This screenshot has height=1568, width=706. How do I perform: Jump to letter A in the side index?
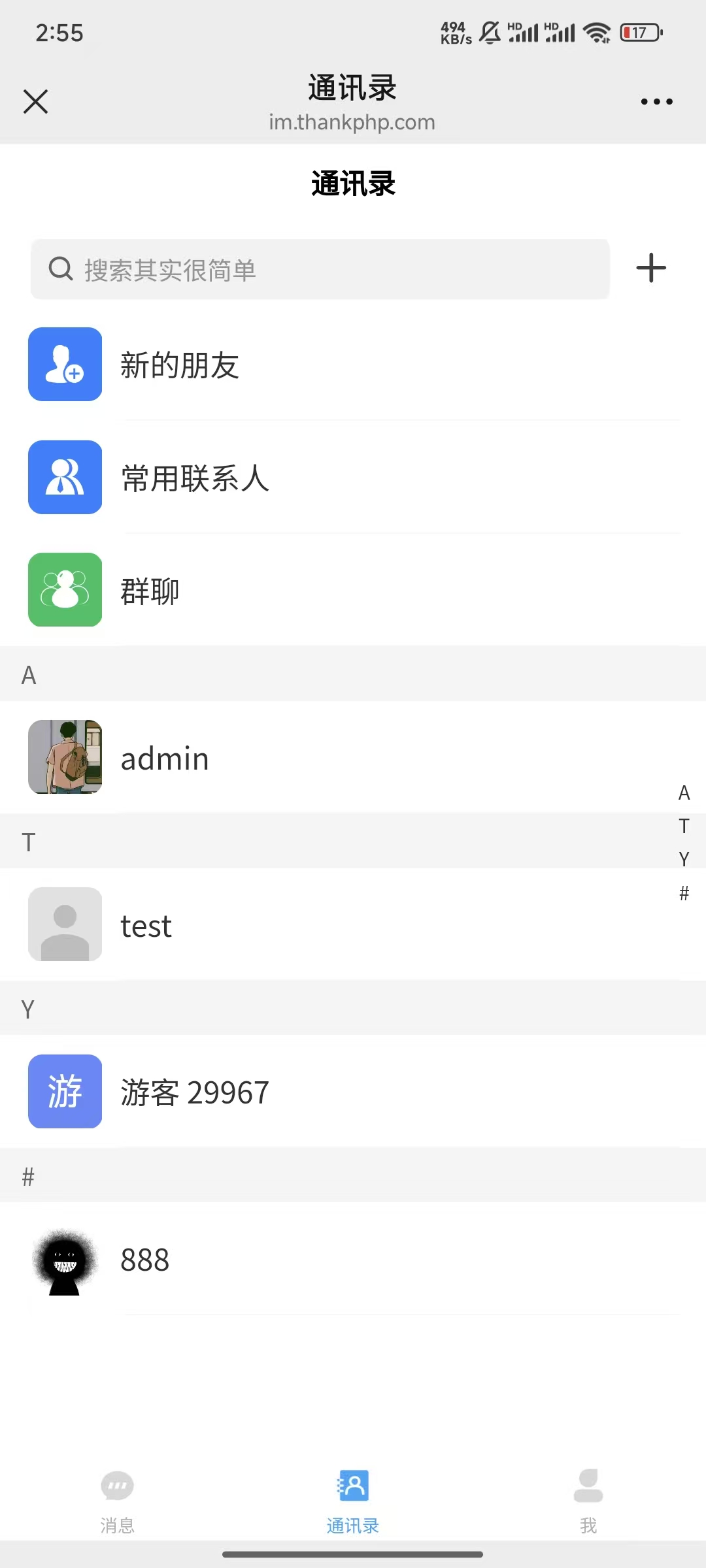coord(684,793)
